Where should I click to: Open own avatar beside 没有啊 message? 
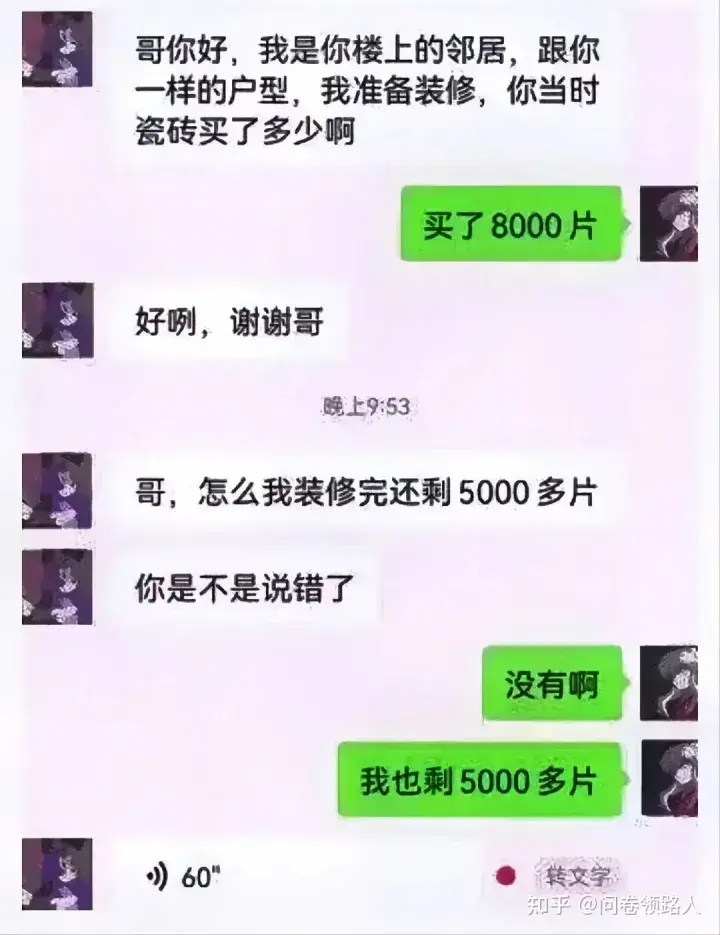click(x=668, y=683)
